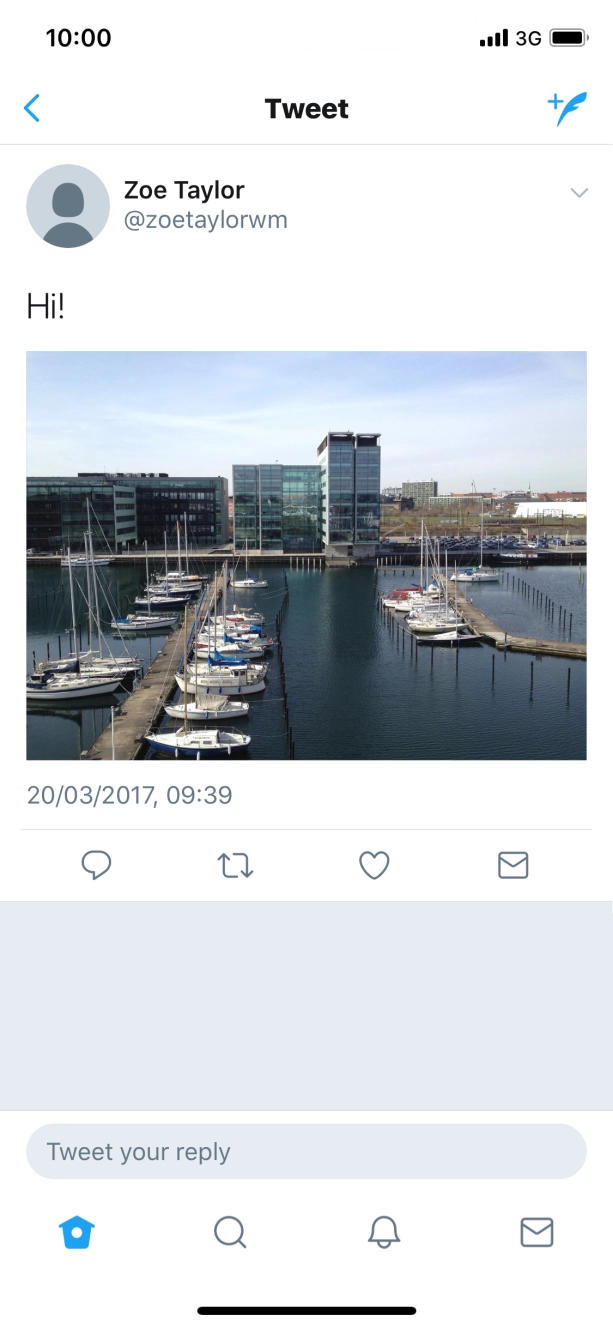The image size is (613, 1328).
Task: Go back using the top-left arrow
Action: (32, 108)
